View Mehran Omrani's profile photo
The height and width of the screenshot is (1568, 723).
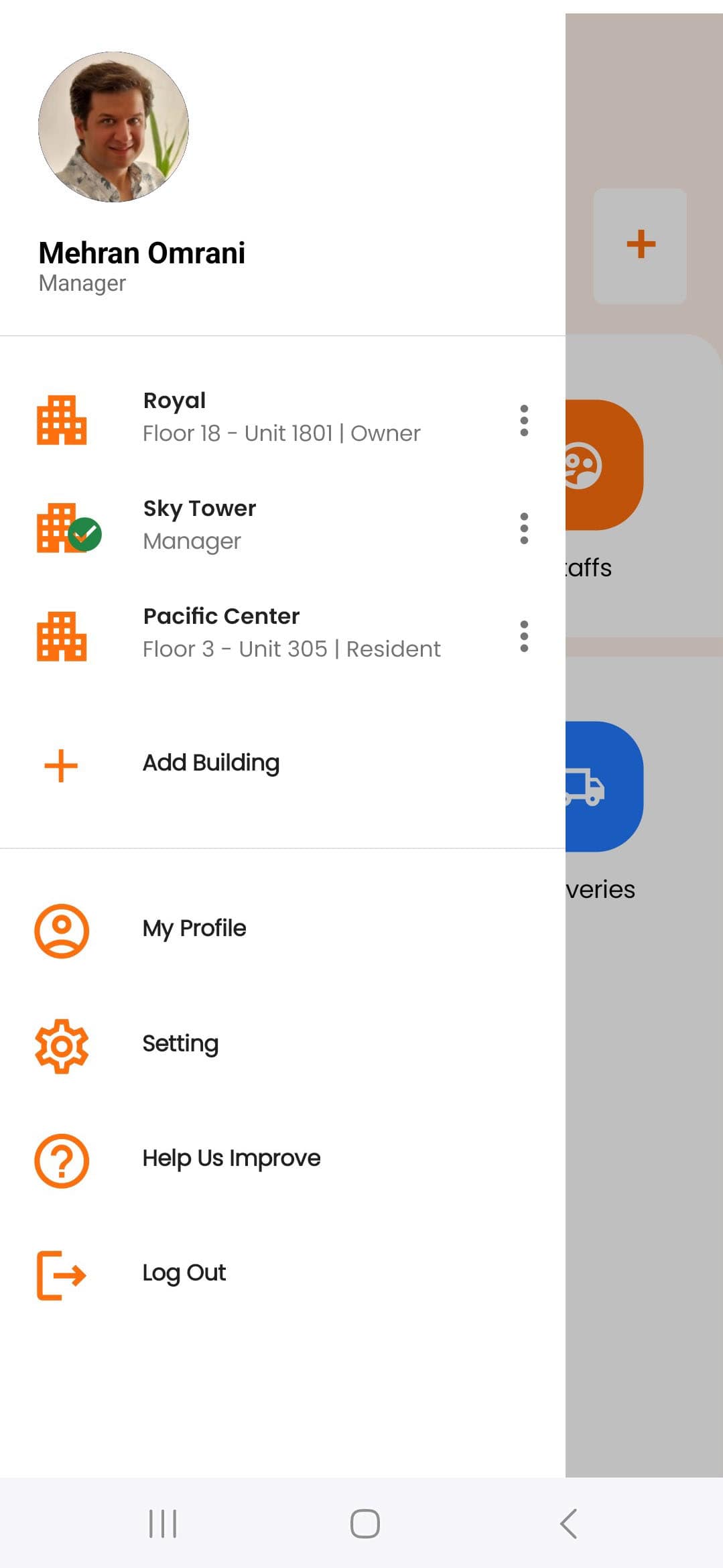(113, 127)
